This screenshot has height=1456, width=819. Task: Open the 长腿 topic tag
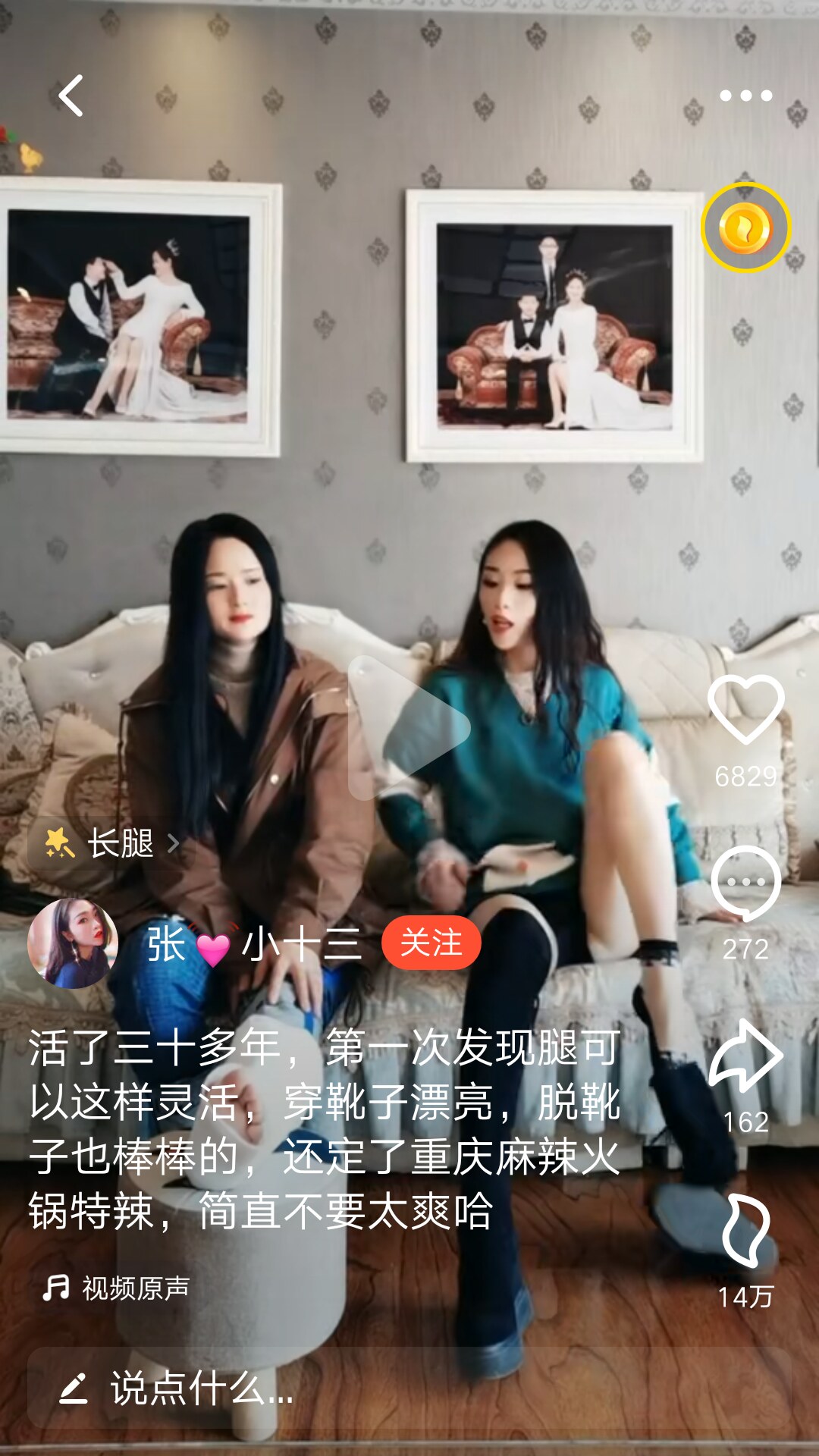click(112, 843)
